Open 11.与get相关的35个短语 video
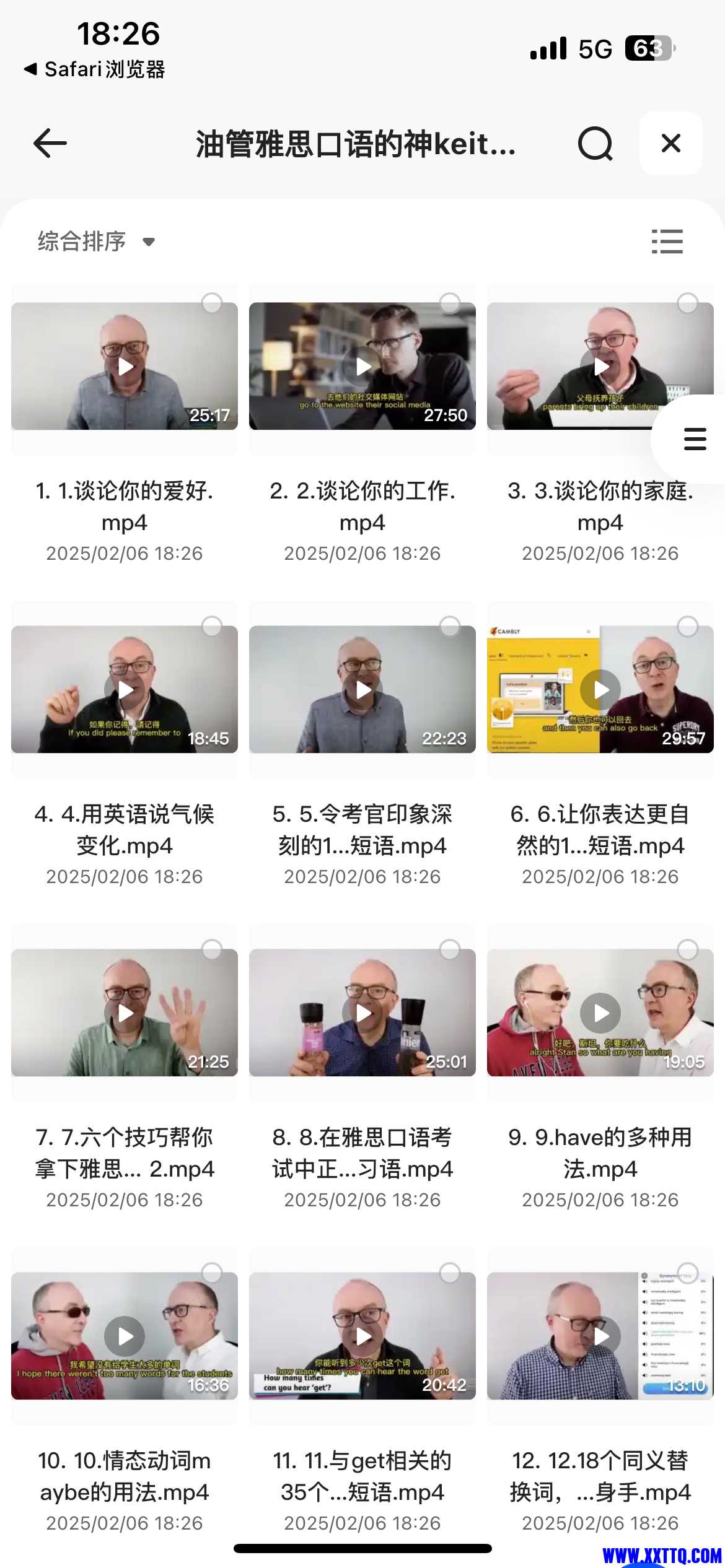The width and height of the screenshot is (725, 1568). coord(362,1336)
